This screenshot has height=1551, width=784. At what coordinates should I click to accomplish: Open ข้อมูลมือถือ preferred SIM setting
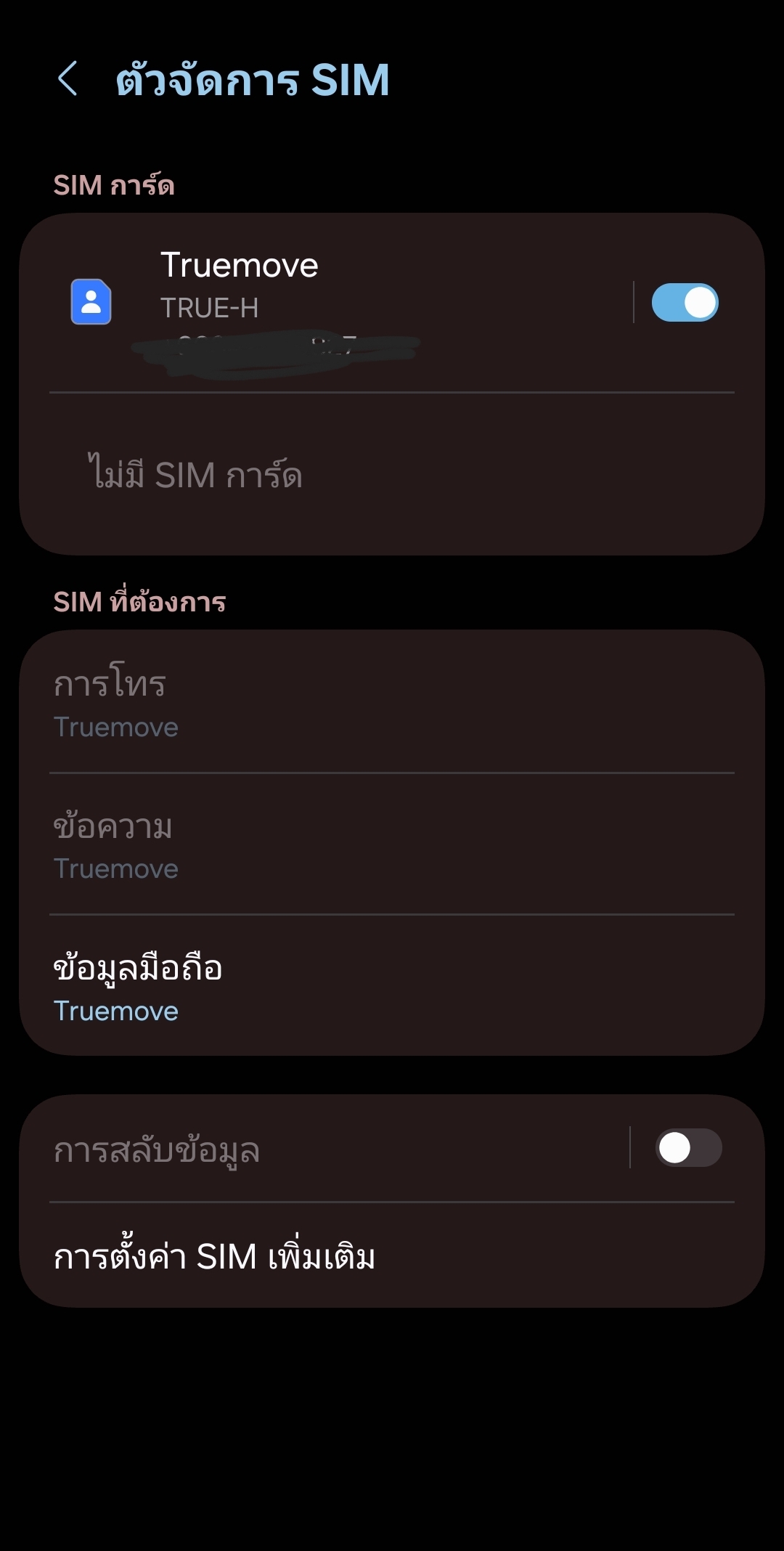[x=392, y=988]
